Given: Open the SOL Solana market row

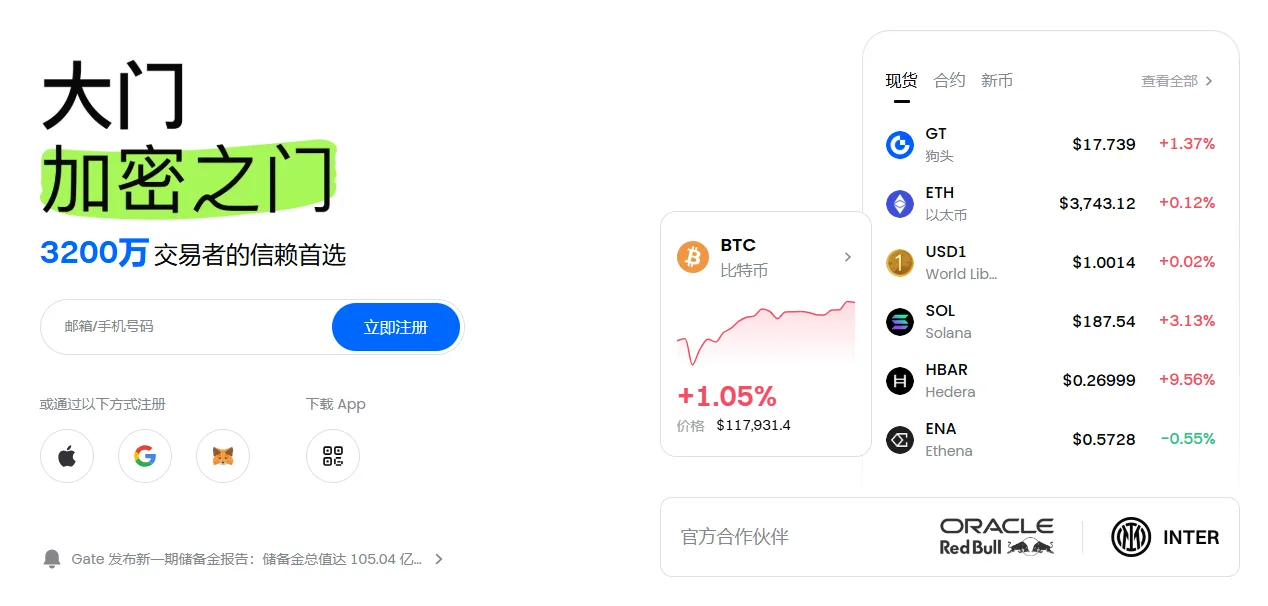Looking at the screenshot, I should (x=1050, y=321).
